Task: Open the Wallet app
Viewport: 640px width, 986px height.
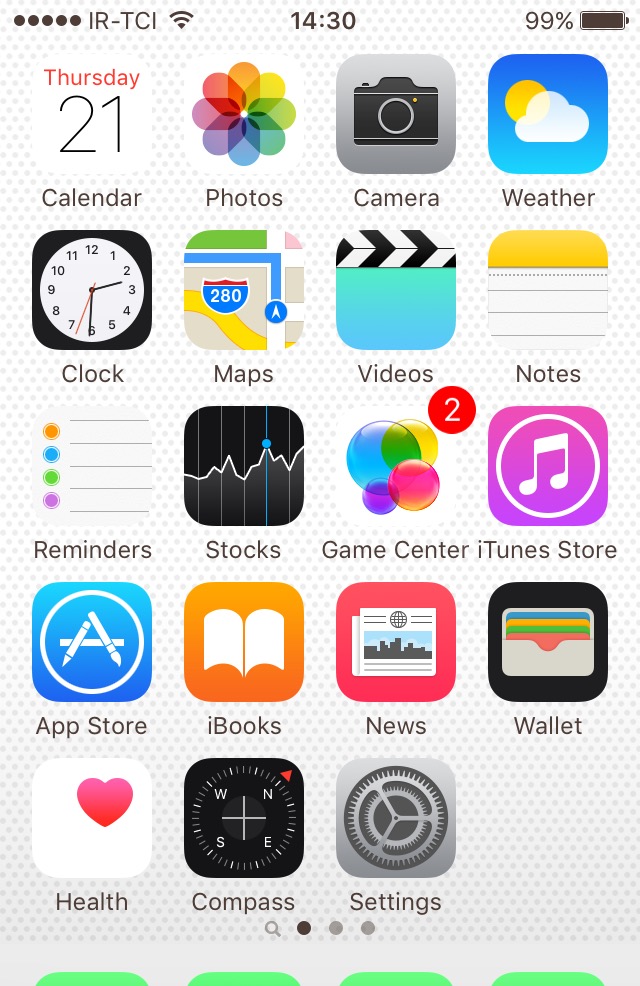Action: coord(548,642)
